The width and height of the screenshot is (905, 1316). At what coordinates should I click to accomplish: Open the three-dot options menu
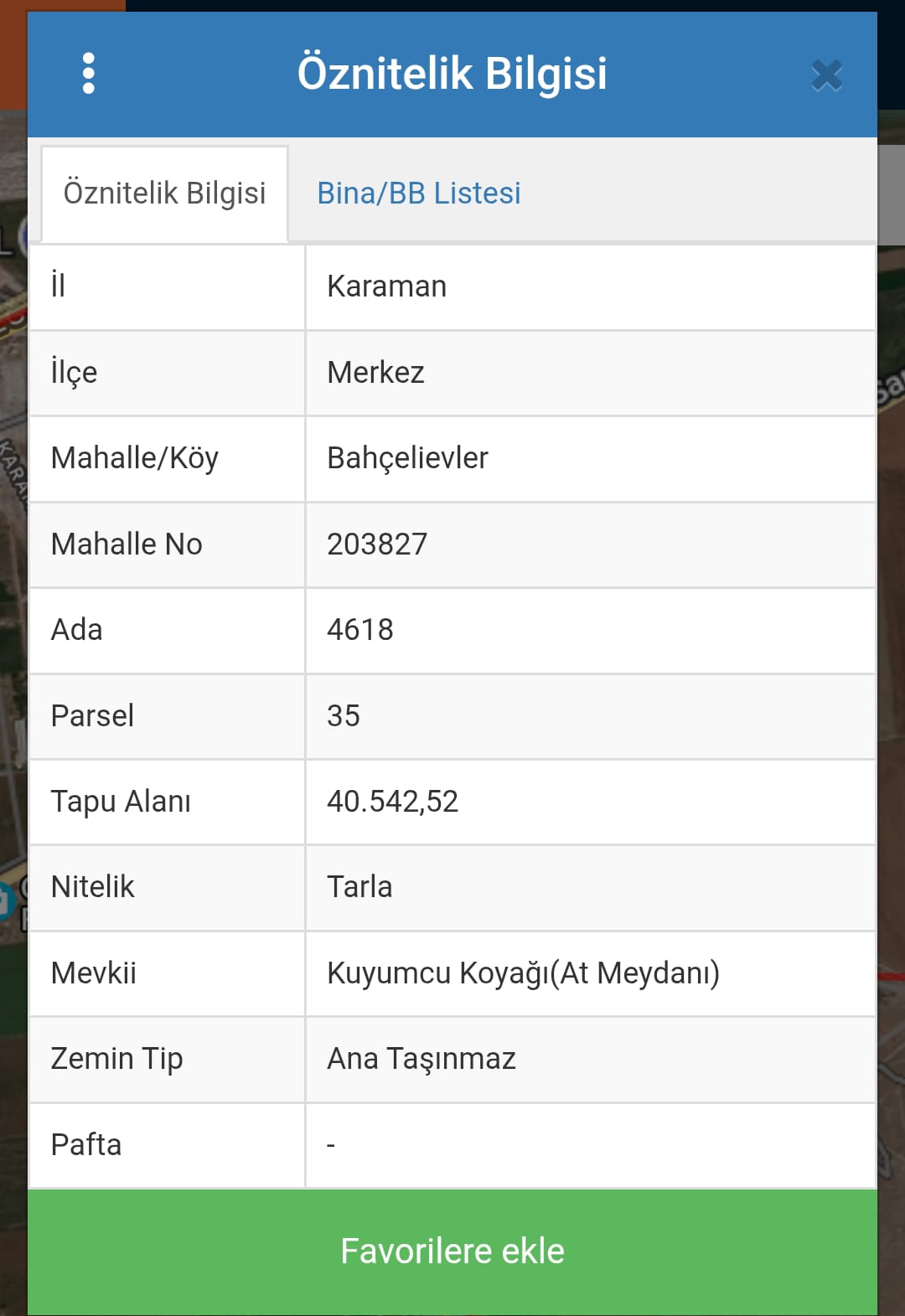click(x=88, y=73)
